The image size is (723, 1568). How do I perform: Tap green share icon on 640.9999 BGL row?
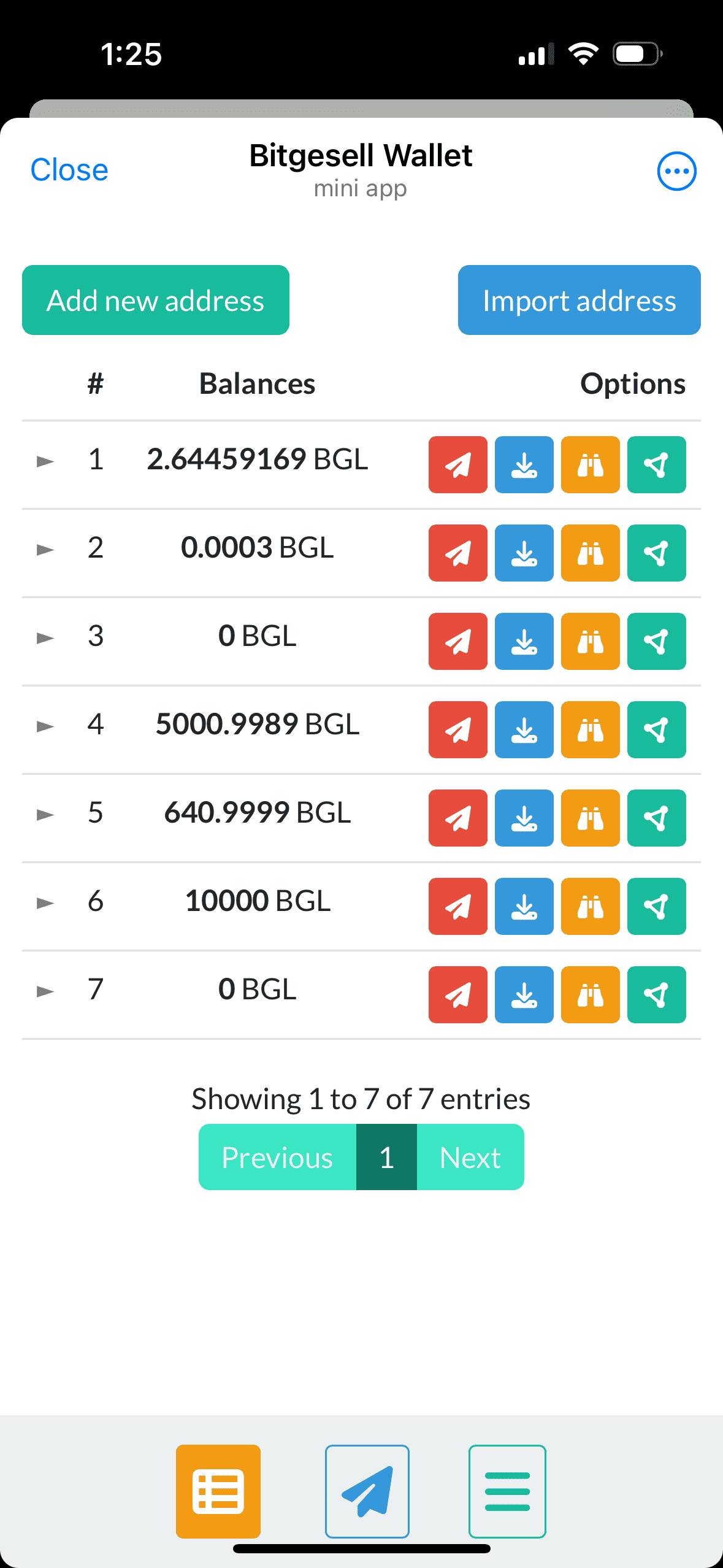[x=656, y=818]
